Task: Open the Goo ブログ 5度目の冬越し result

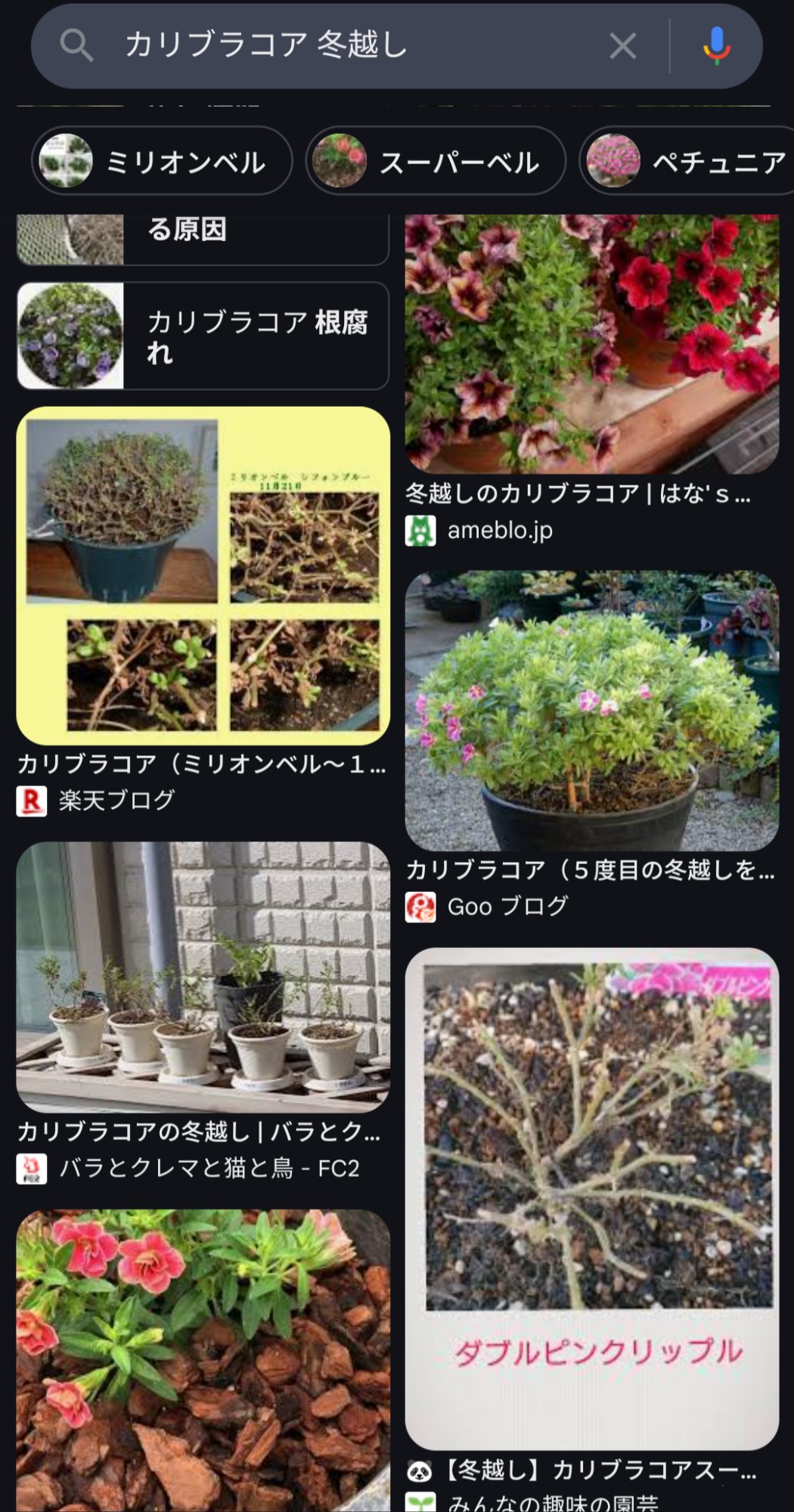Action: tap(591, 711)
